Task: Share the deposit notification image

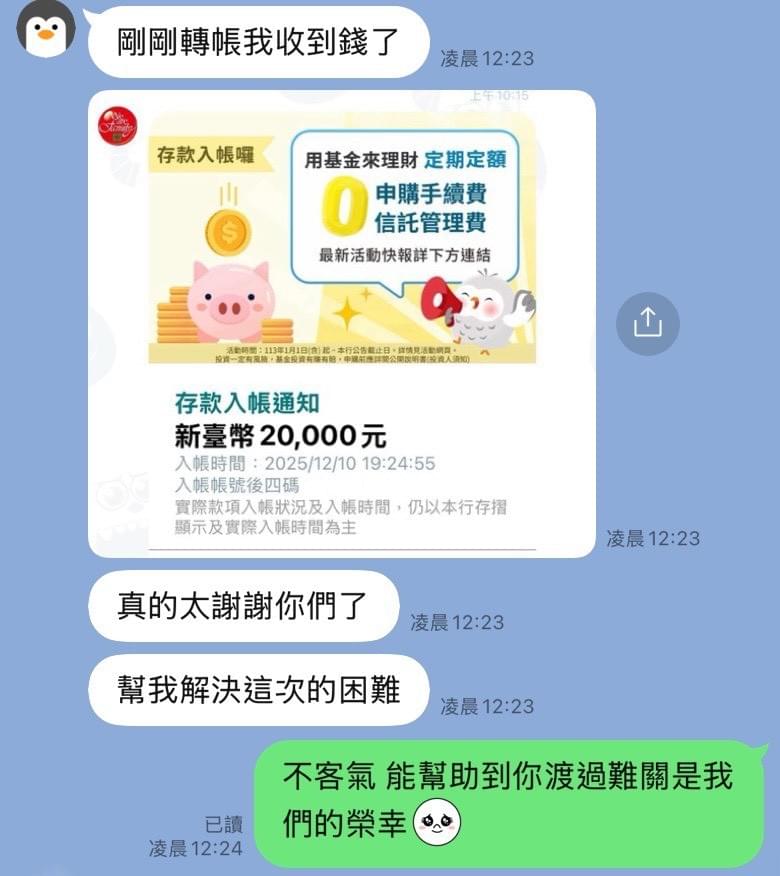Action: [x=647, y=323]
